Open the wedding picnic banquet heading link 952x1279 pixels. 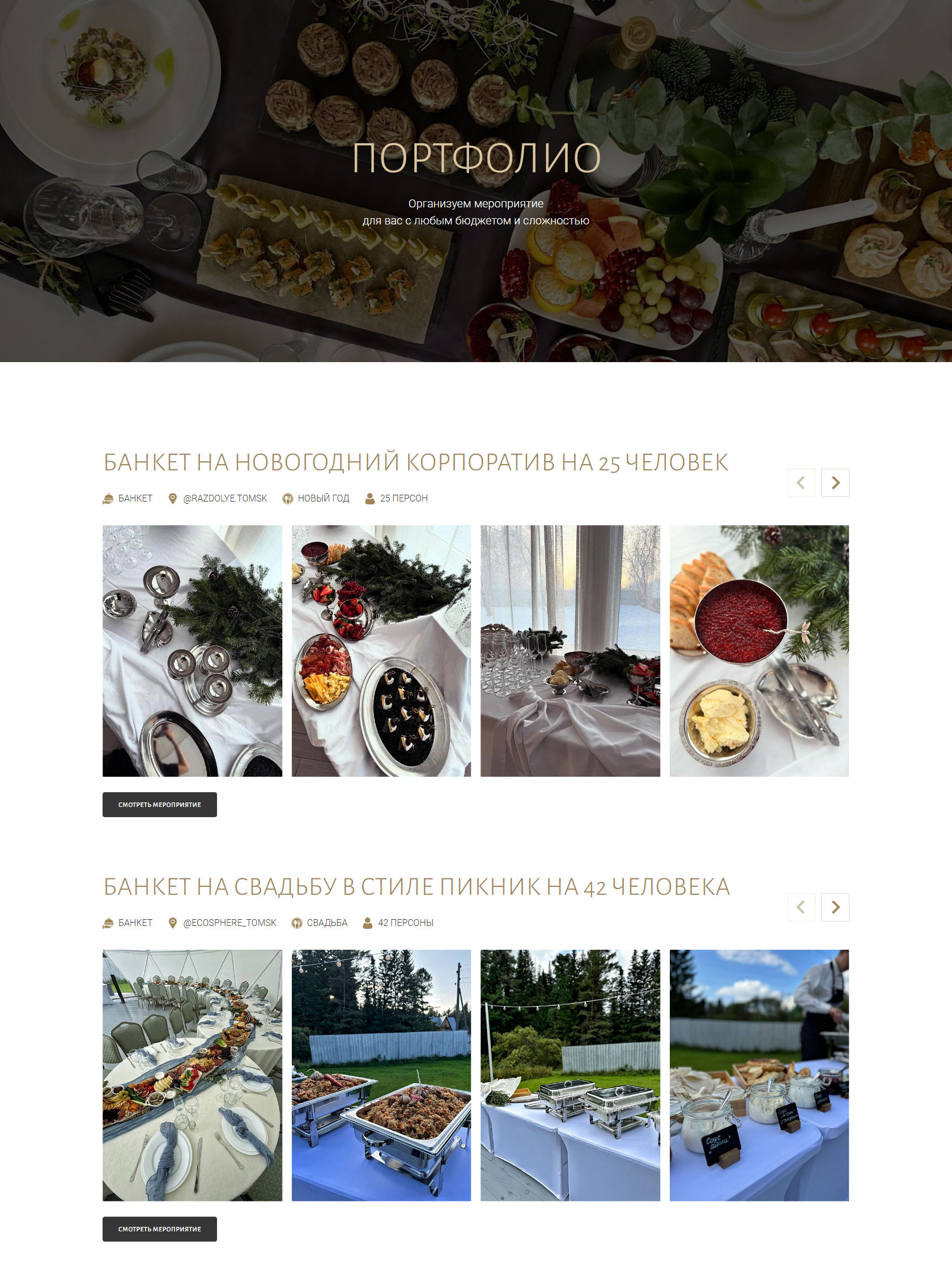(x=416, y=887)
